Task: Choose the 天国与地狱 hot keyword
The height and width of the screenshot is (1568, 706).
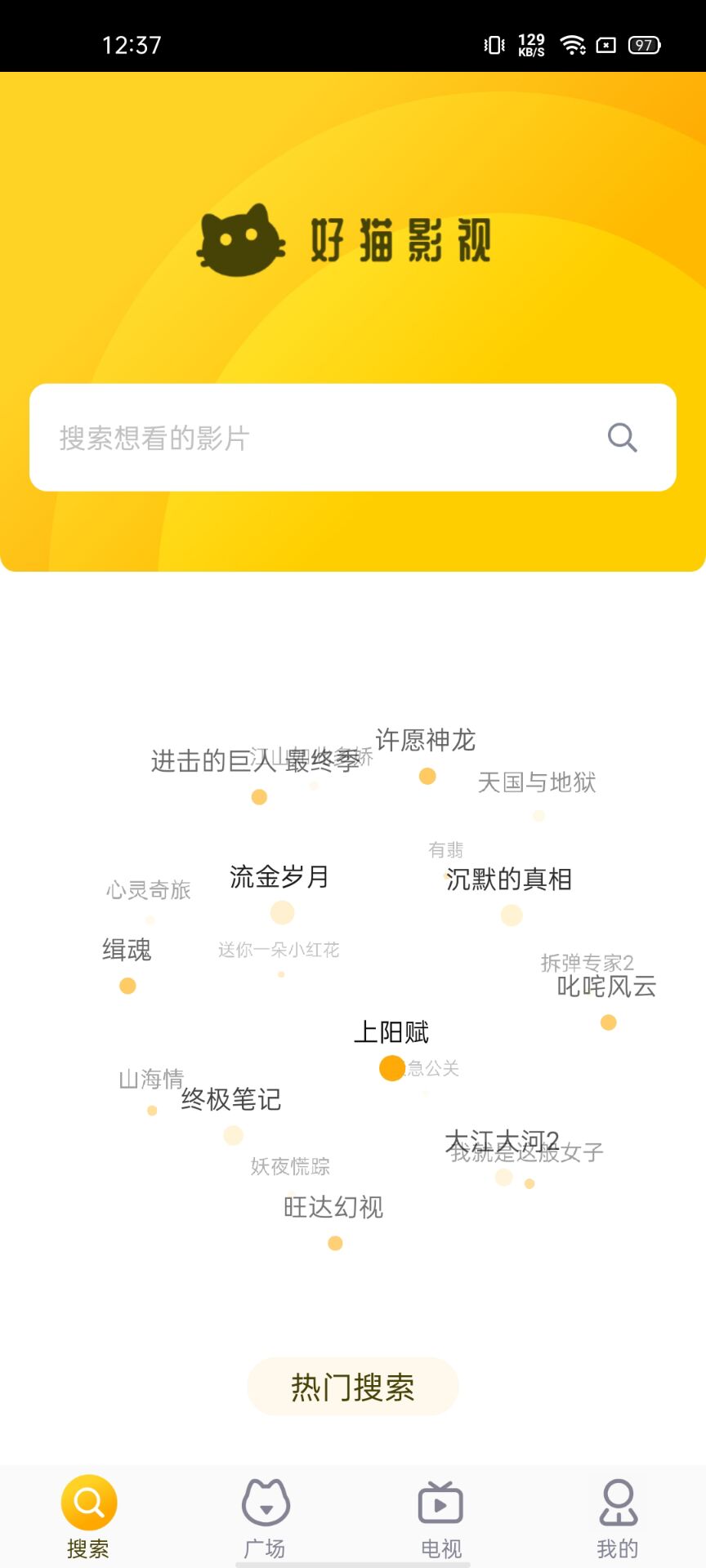Action: click(537, 782)
